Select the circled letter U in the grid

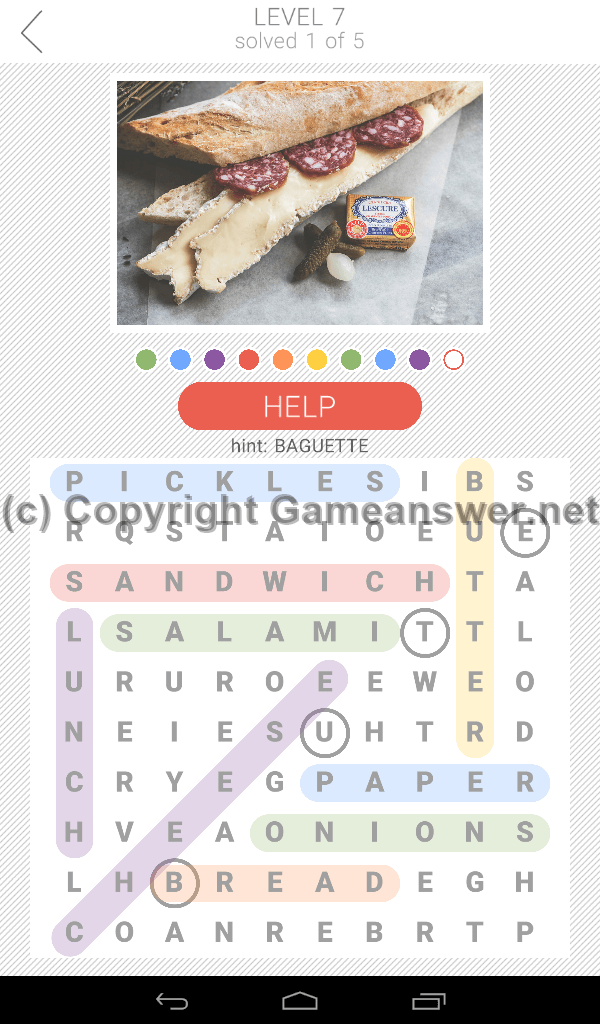tap(325, 732)
